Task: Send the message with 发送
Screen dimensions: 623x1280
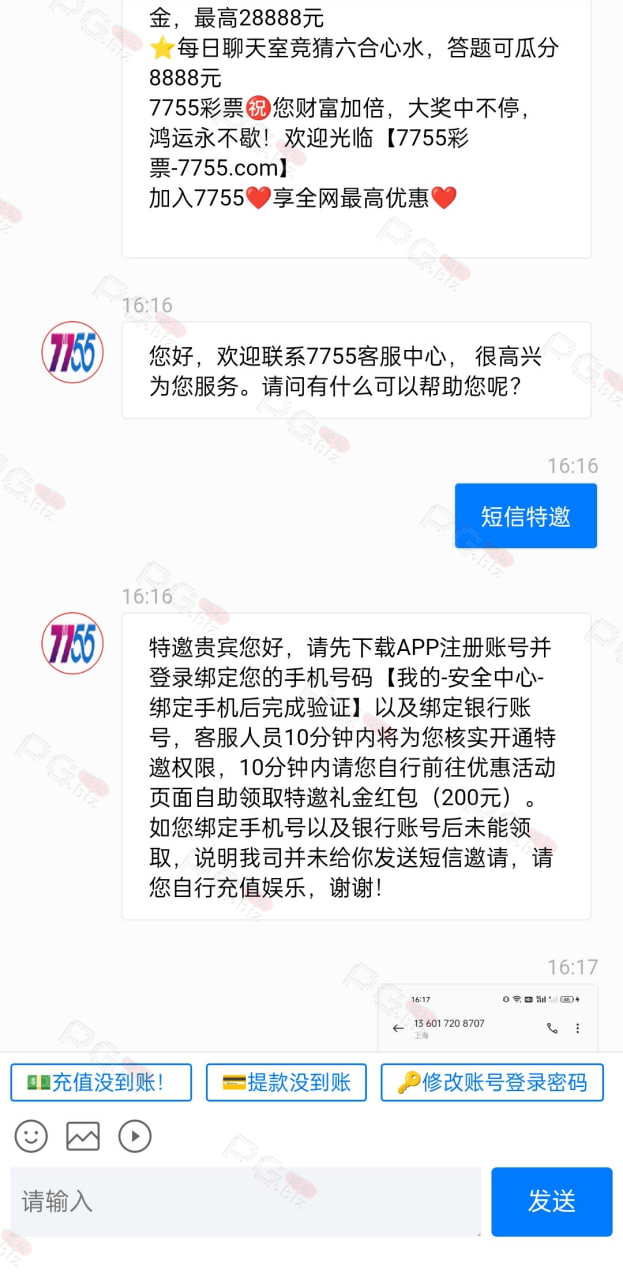Action: tap(552, 1202)
